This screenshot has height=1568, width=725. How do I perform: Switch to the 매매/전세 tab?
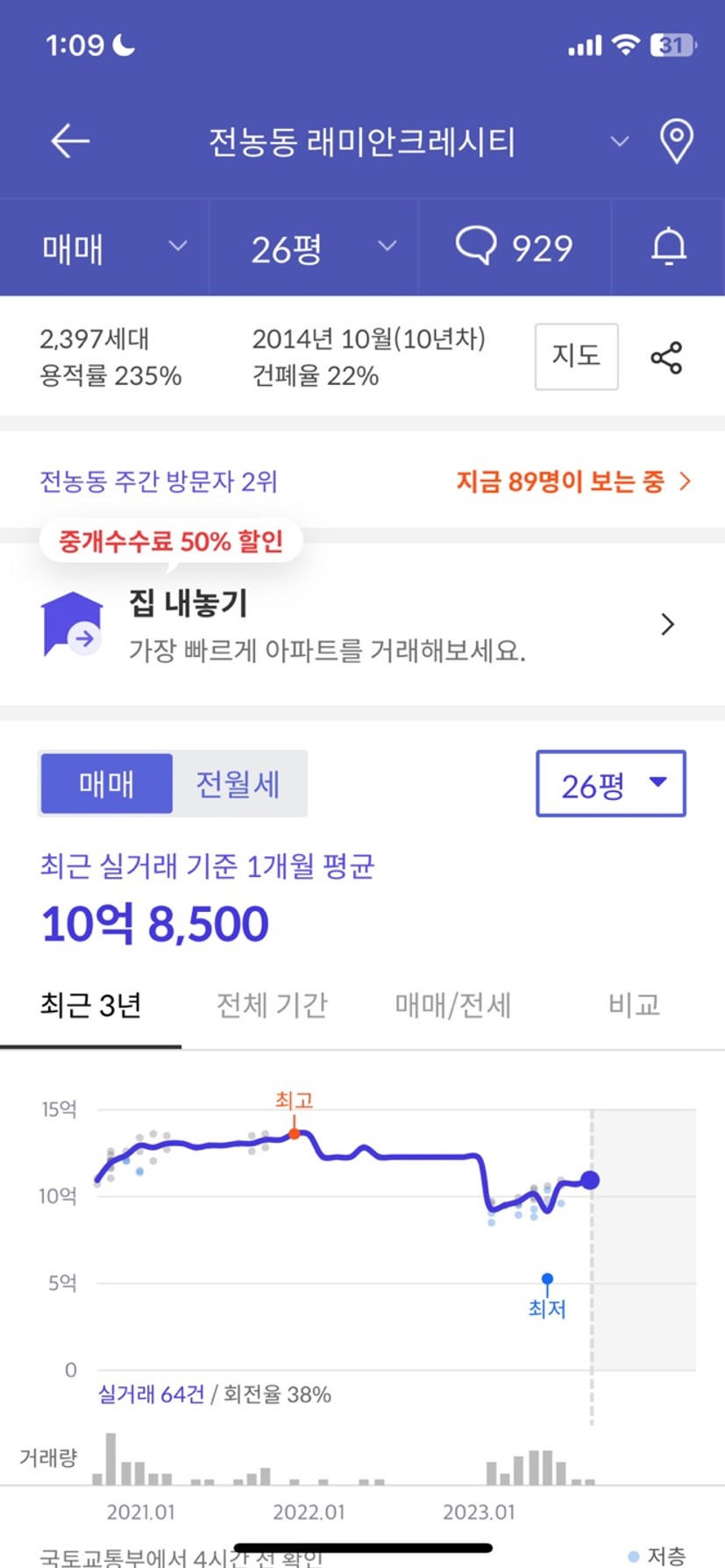pyautogui.click(x=453, y=1005)
